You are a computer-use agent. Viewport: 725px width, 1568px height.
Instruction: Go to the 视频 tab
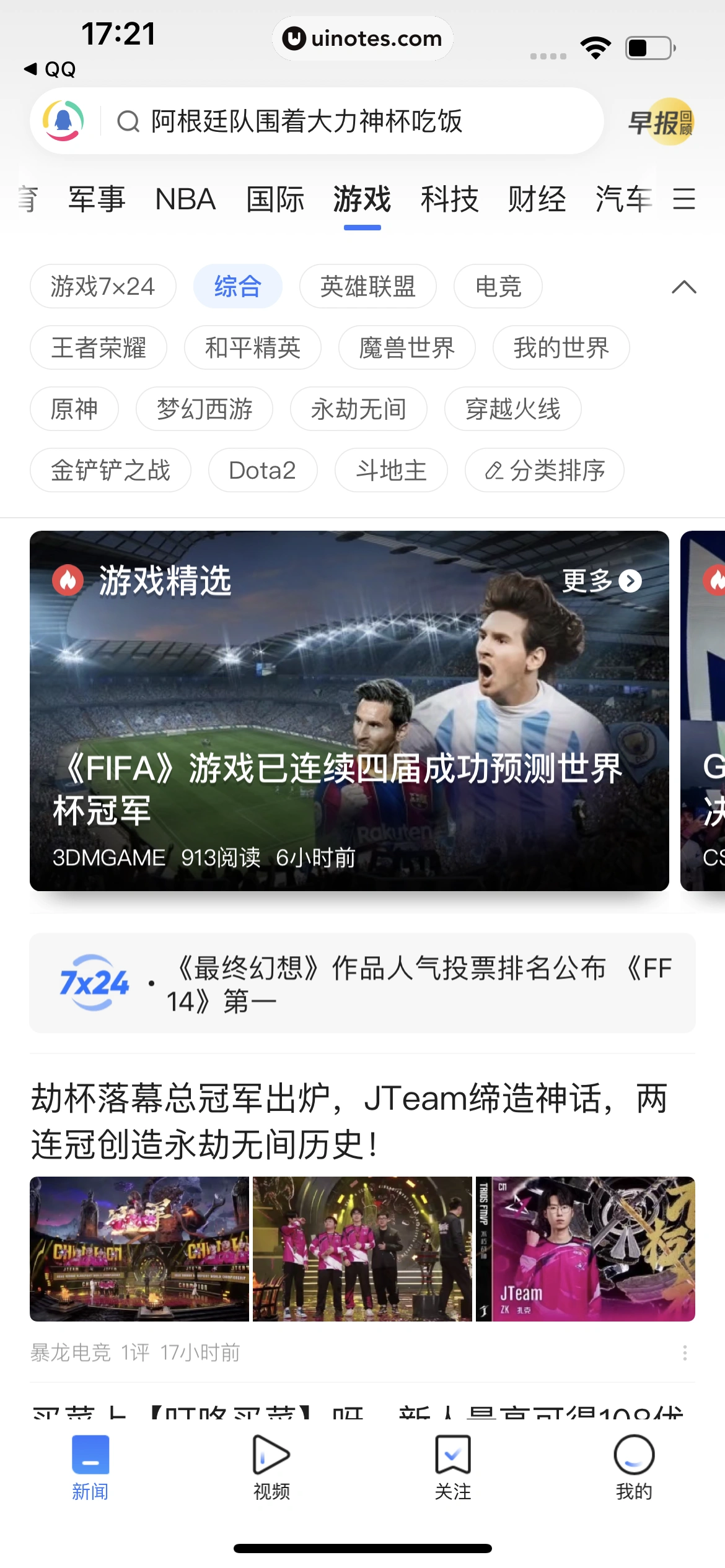pos(271,1466)
